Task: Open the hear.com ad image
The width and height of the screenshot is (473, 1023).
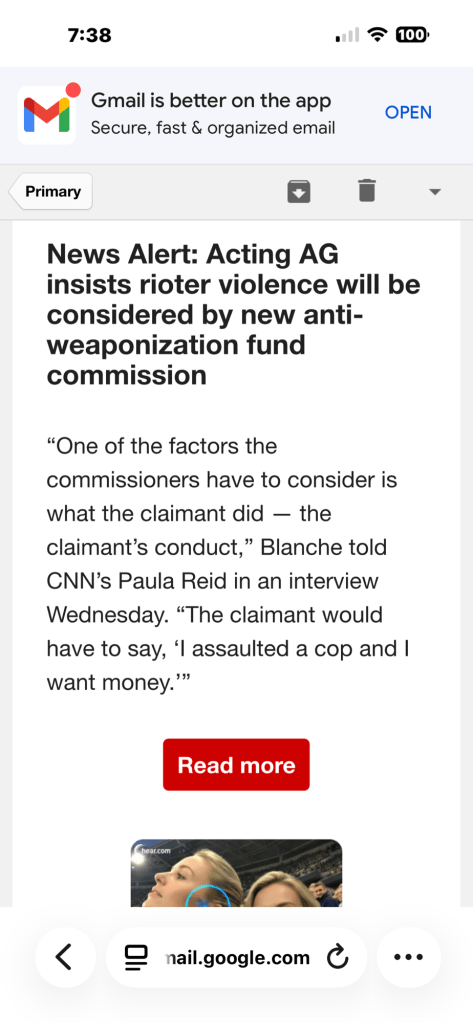Action: (x=236, y=873)
